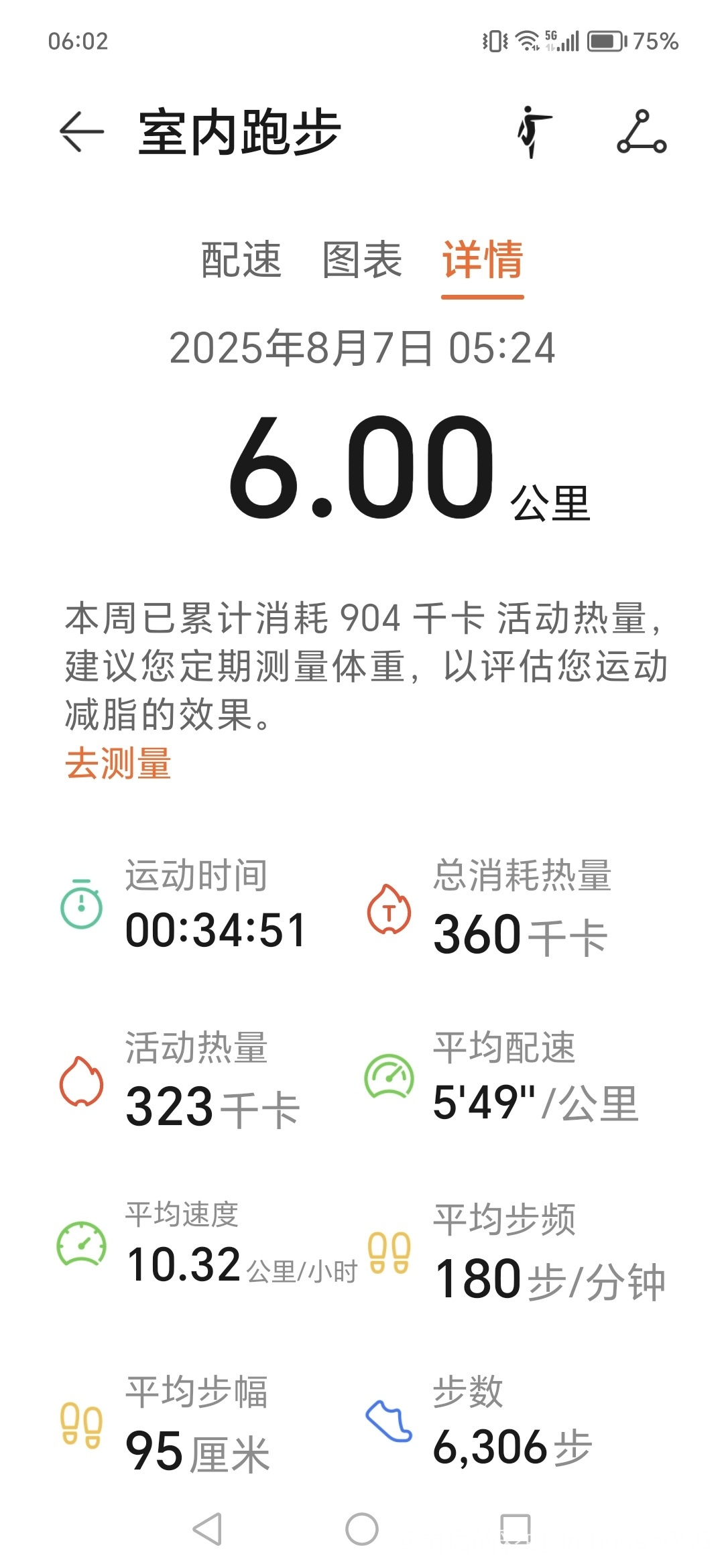
Task: Switch to the 图表 tab
Action: pos(362,259)
